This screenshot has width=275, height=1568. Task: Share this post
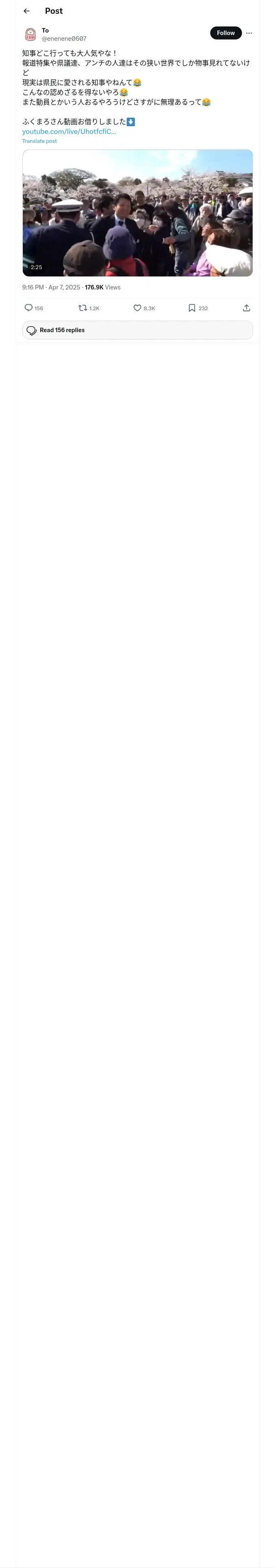tap(246, 308)
